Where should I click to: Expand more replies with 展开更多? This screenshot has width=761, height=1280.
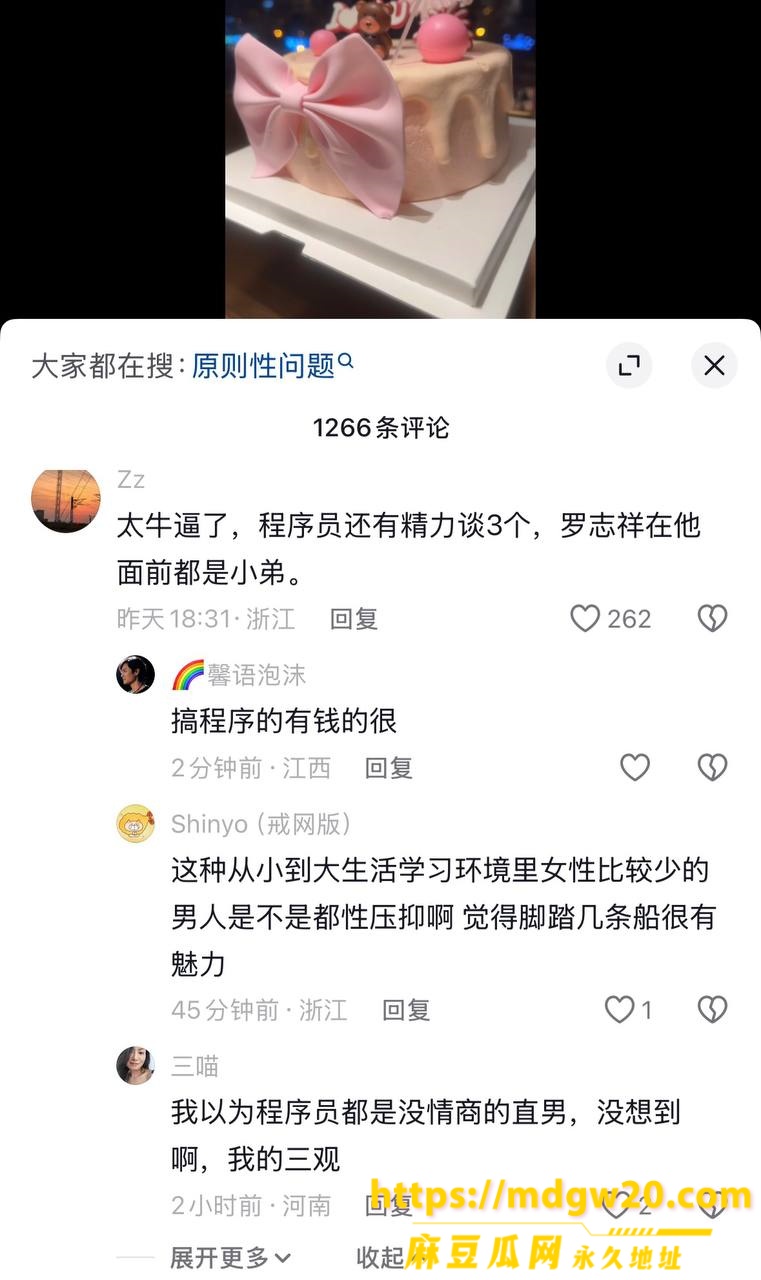[x=230, y=1257]
